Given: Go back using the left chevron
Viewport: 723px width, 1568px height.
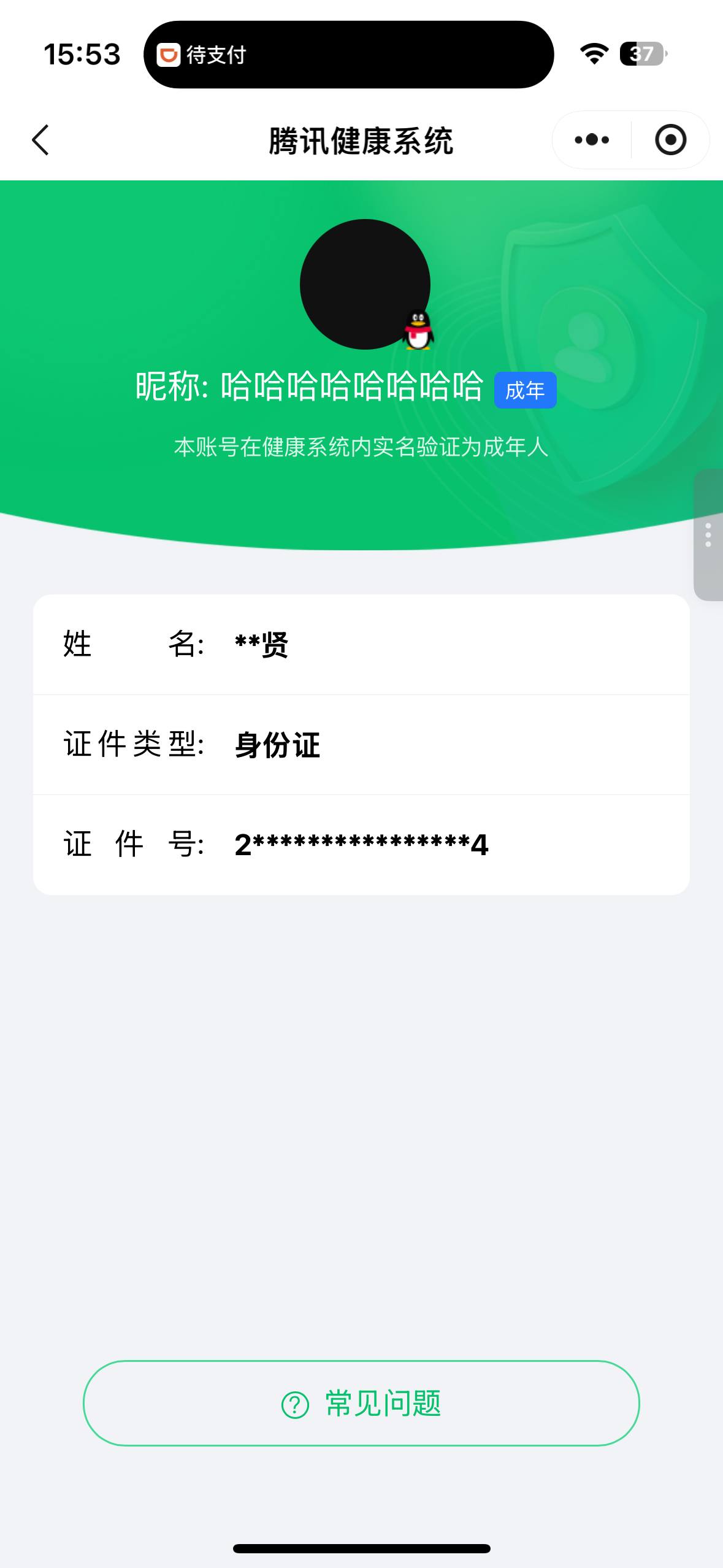Looking at the screenshot, I should [40, 140].
